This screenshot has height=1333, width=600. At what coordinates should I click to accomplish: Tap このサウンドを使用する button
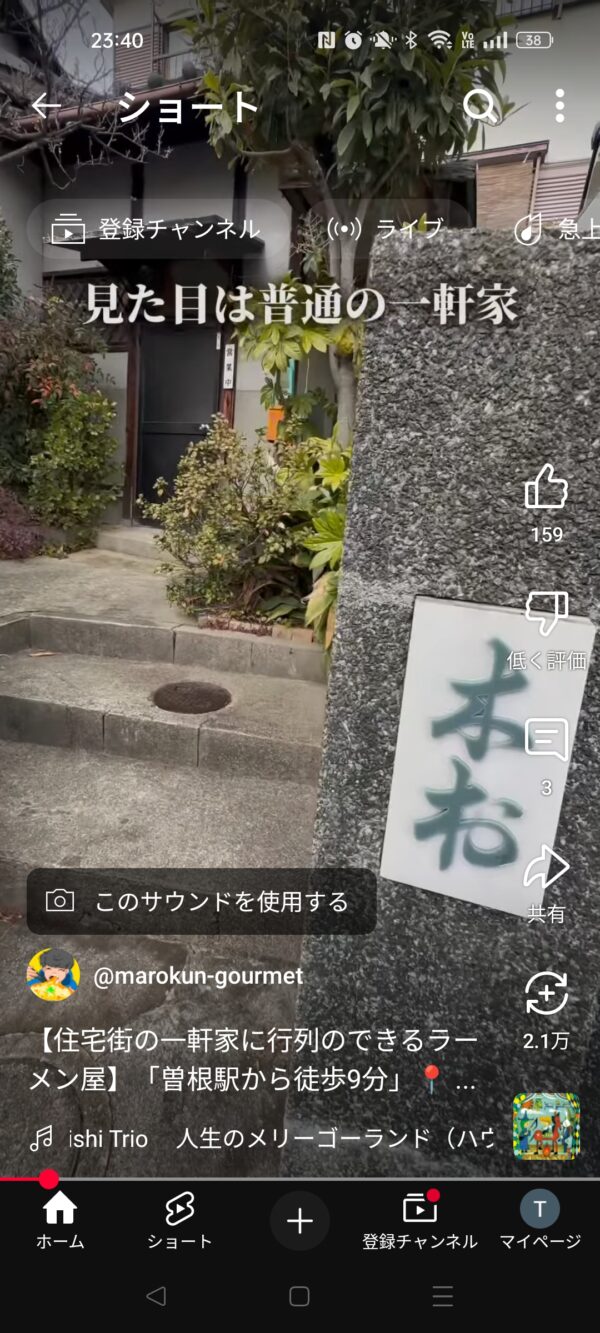click(201, 901)
